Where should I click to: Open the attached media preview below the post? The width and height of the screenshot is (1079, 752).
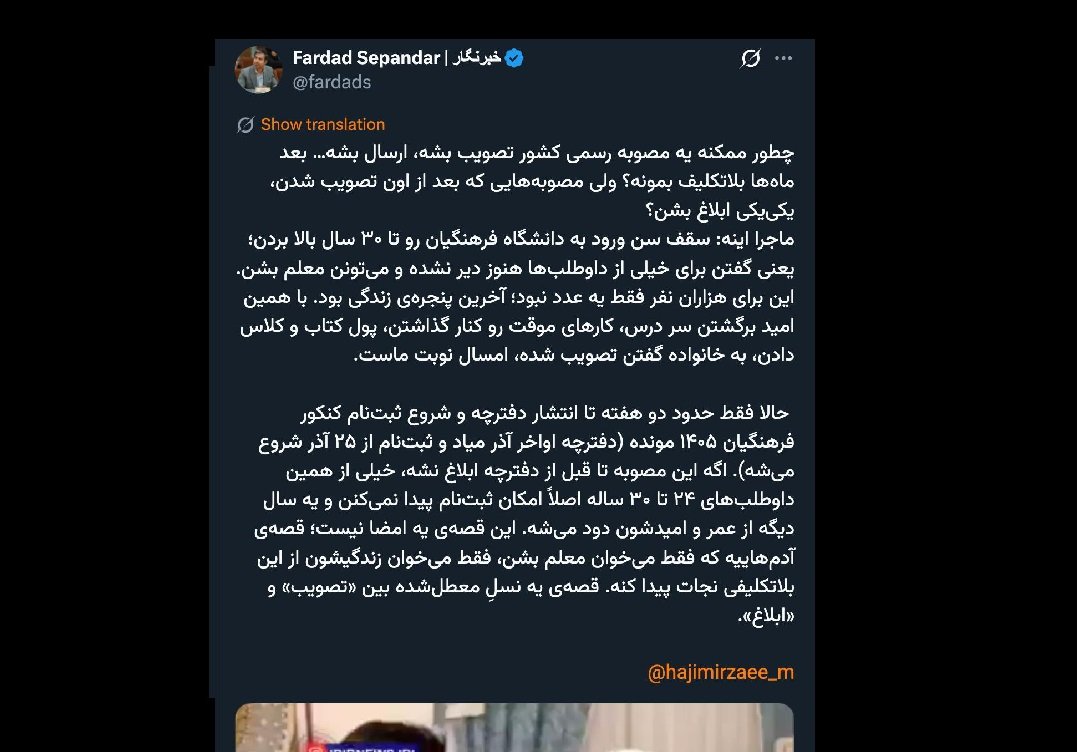coord(514,728)
